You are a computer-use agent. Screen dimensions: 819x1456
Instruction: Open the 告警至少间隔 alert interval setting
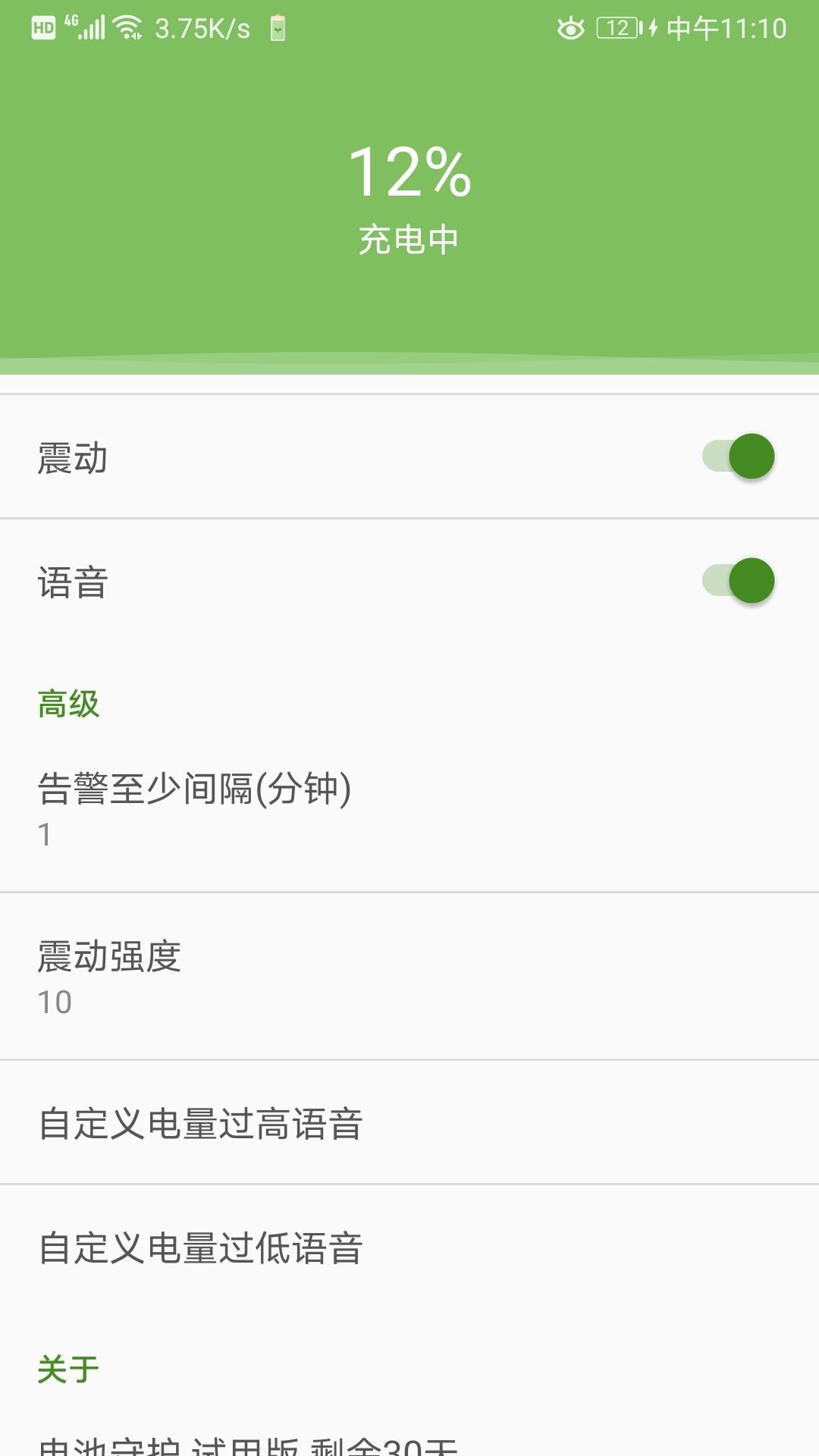(x=409, y=808)
